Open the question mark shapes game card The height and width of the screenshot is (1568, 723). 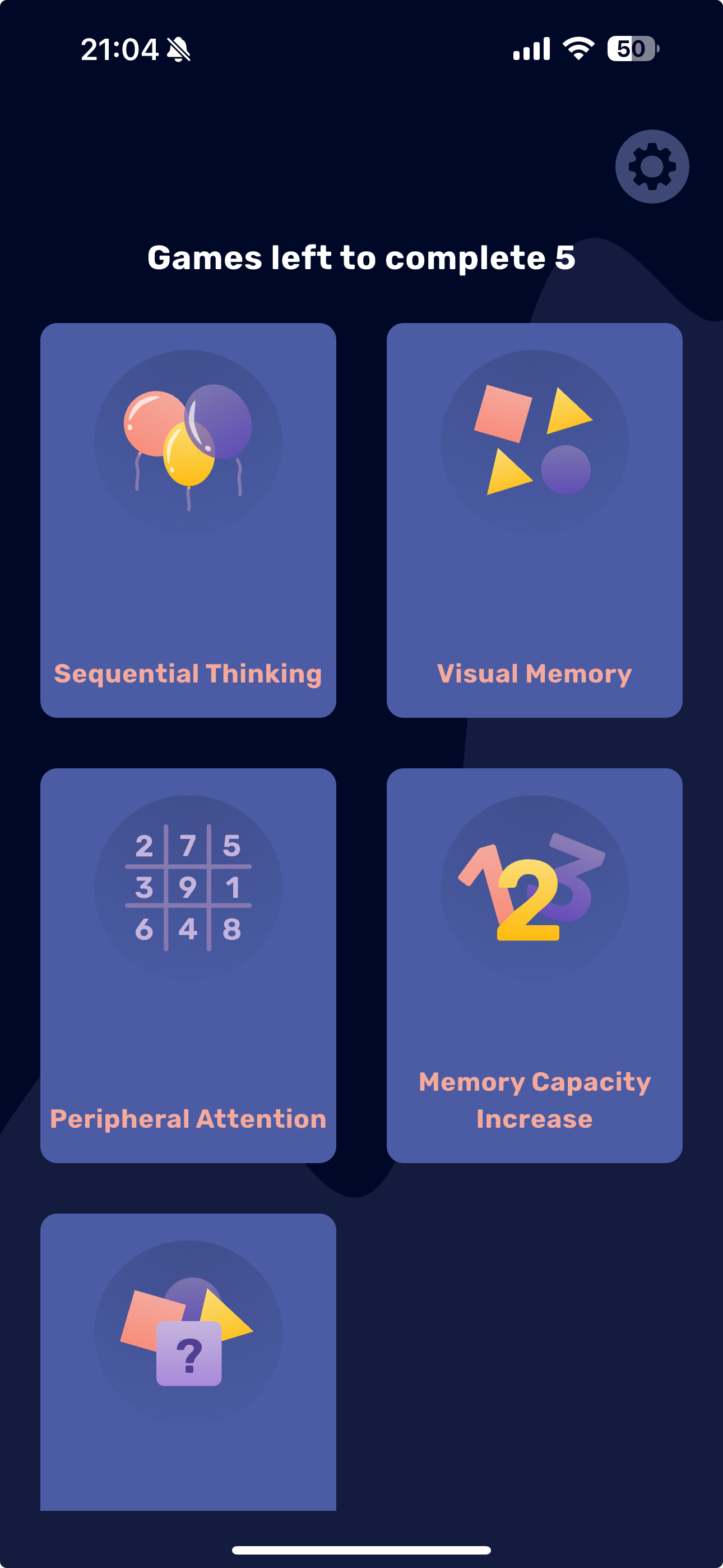pos(188,1361)
